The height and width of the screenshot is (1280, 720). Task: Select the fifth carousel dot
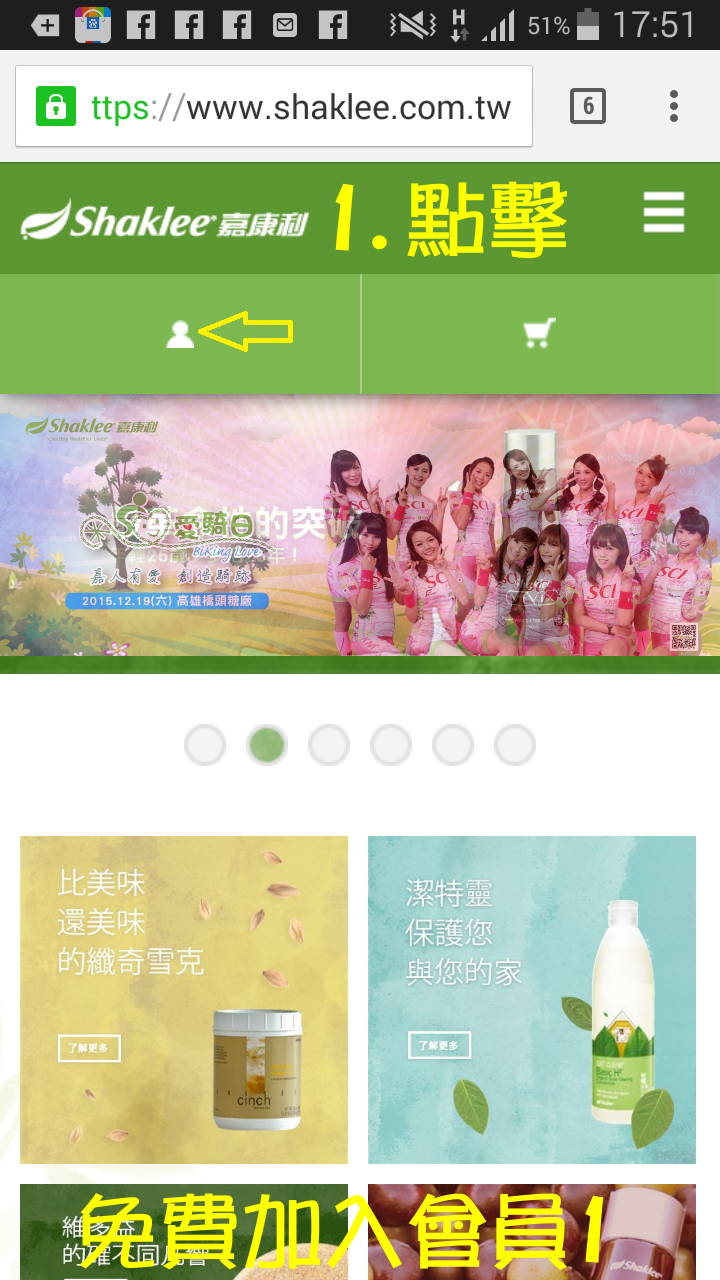[x=453, y=745]
